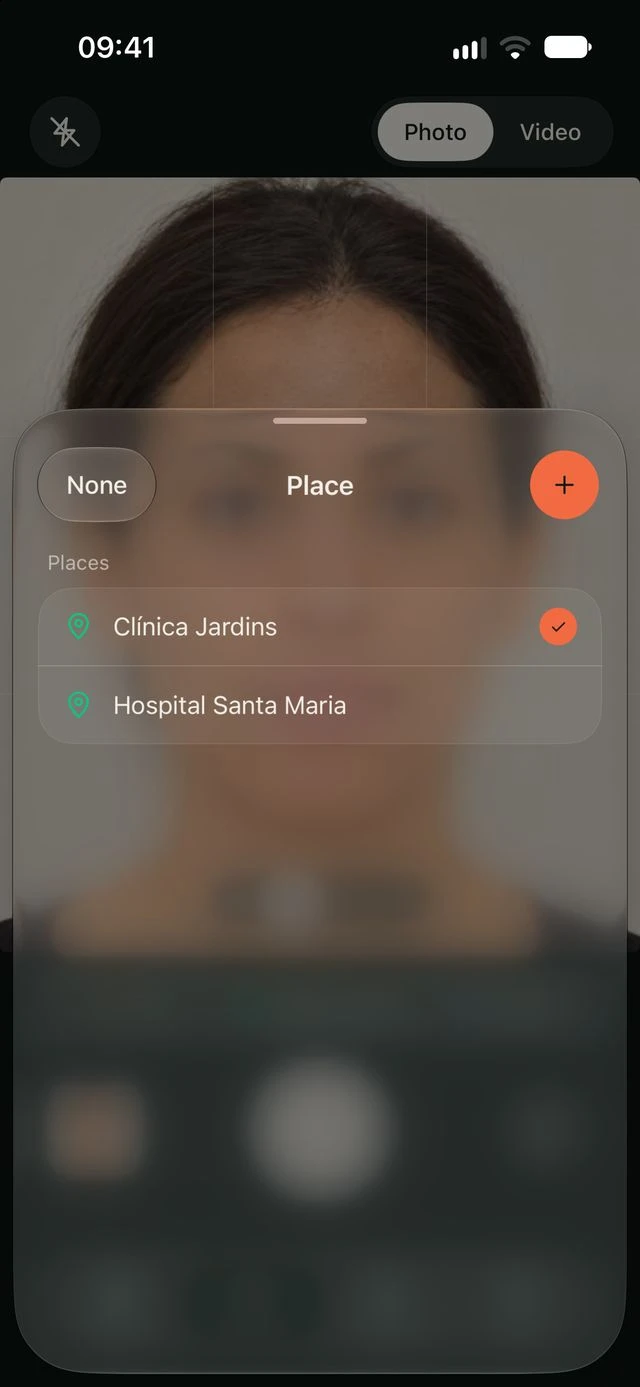640x1387 pixels.
Task: Add a new place
Action: coord(564,485)
